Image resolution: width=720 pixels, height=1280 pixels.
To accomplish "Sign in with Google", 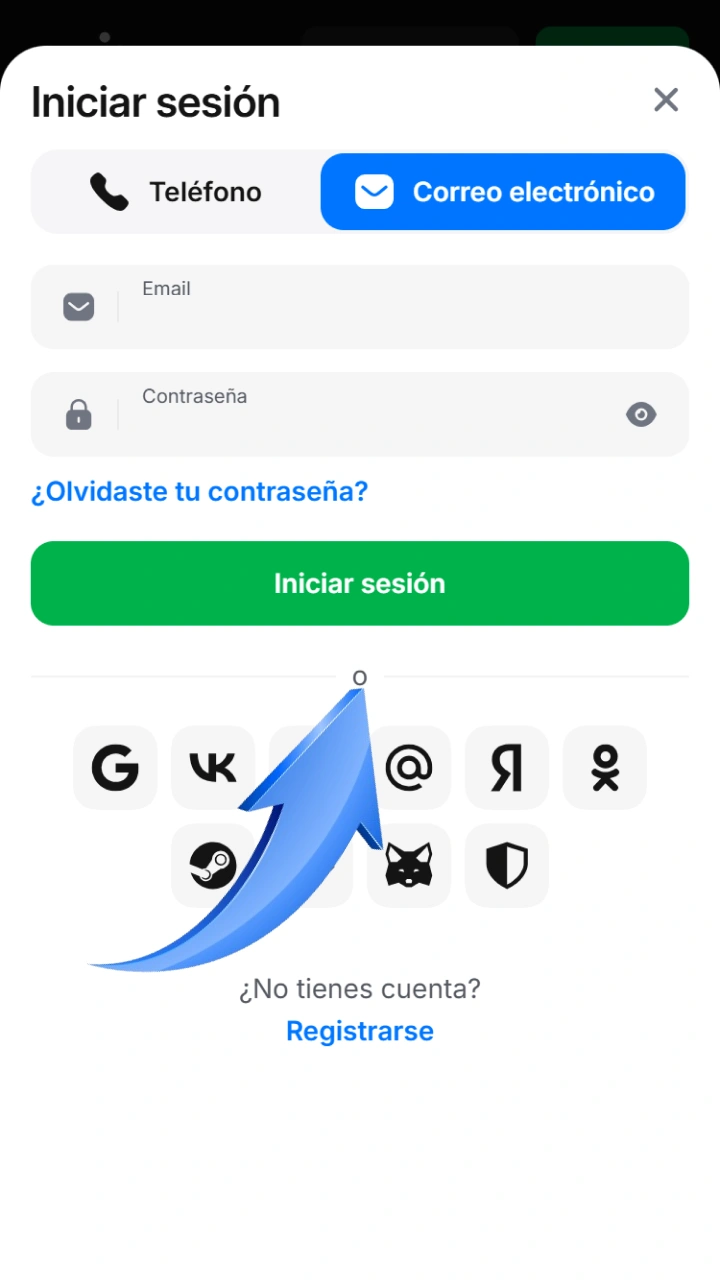I will pyautogui.click(x=115, y=767).
